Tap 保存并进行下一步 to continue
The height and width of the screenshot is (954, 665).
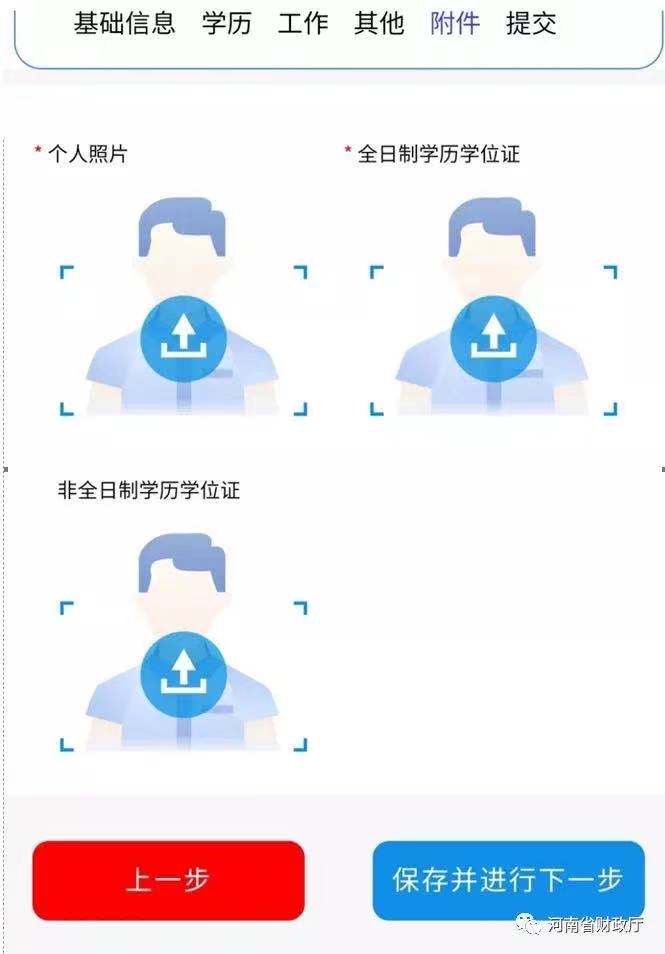[508, 880]
